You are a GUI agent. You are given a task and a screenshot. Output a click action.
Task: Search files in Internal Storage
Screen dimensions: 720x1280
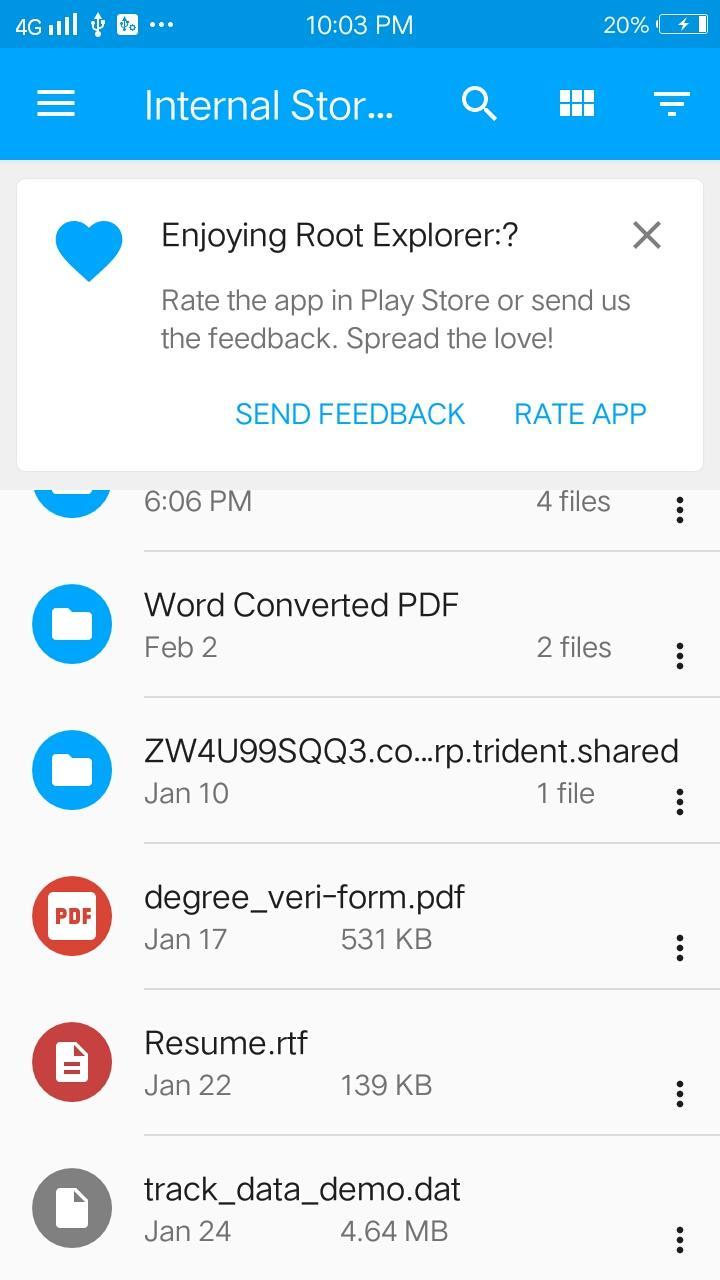tap(479, 104)
